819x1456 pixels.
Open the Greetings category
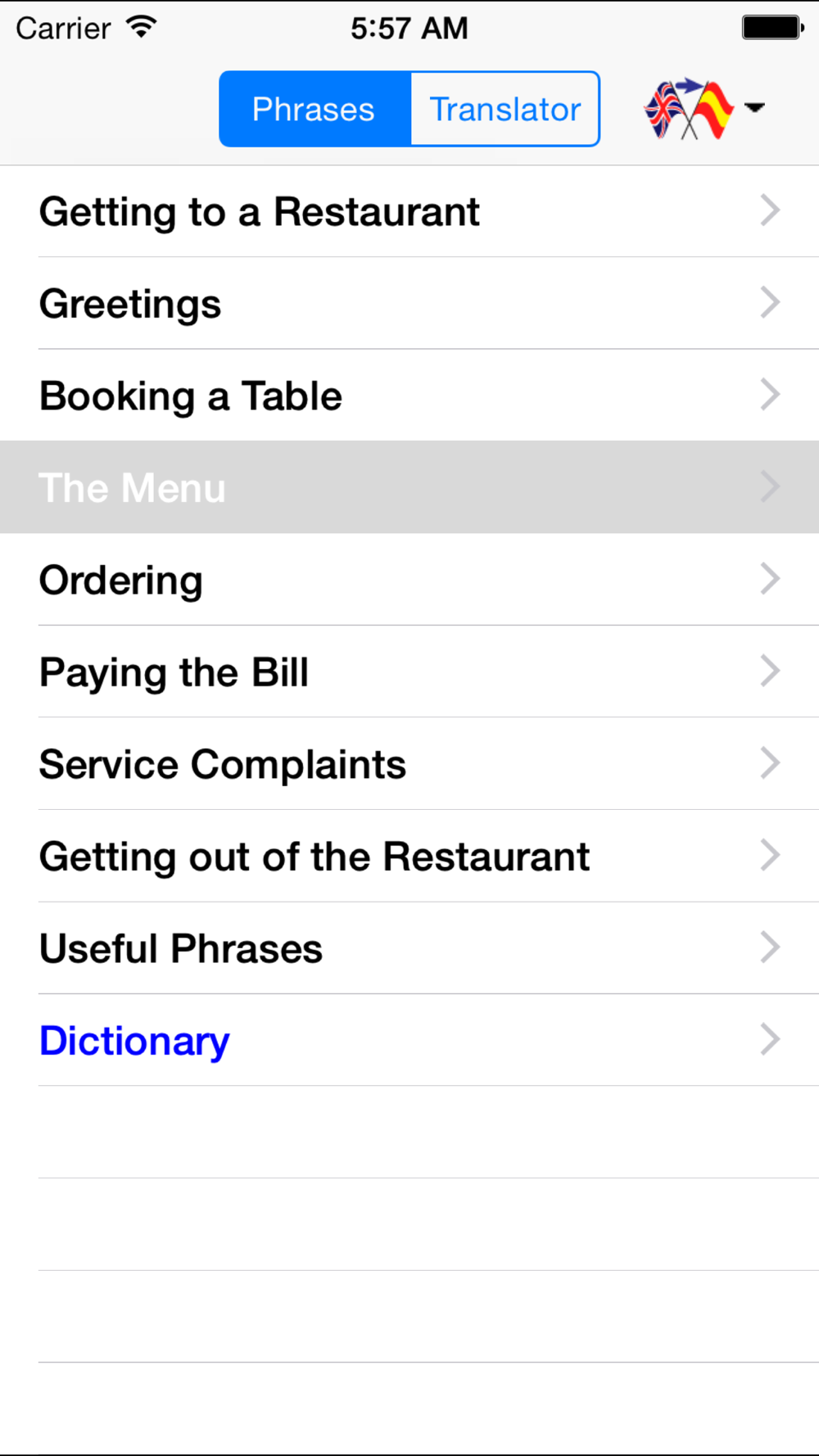pos(409,303)
